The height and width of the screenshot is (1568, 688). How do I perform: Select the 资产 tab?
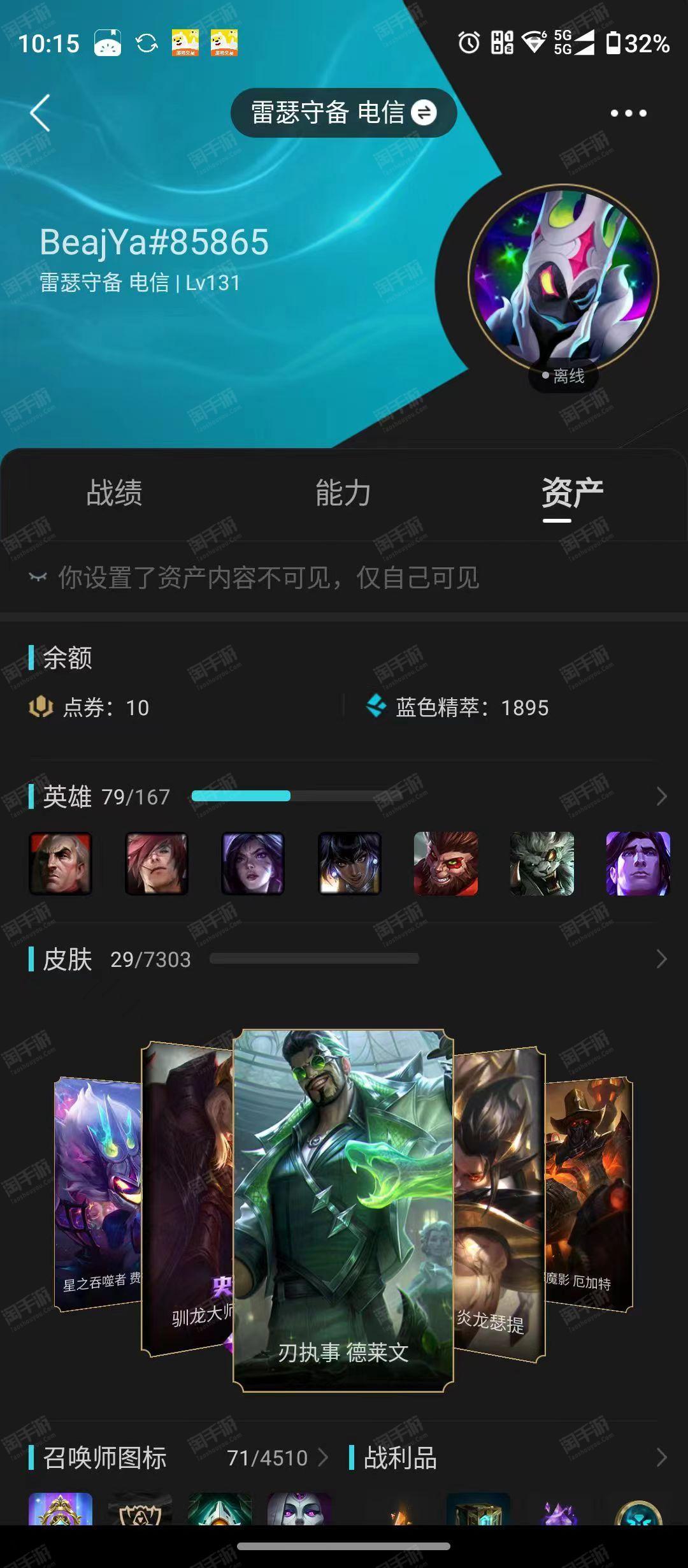tap(572, 493)
